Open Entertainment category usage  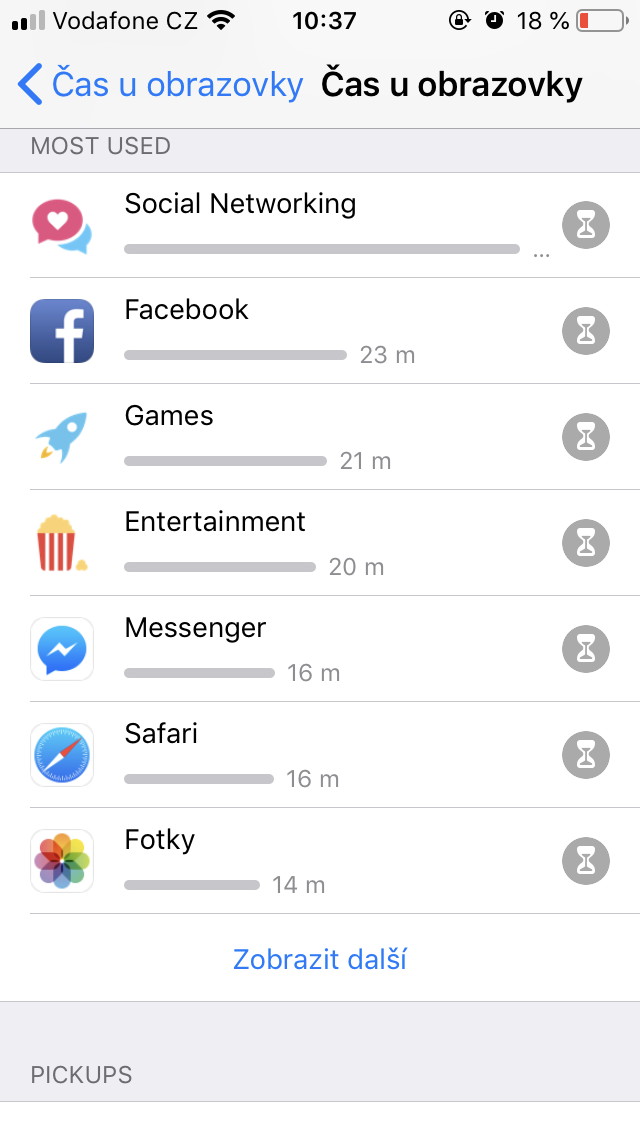(320, 543)
